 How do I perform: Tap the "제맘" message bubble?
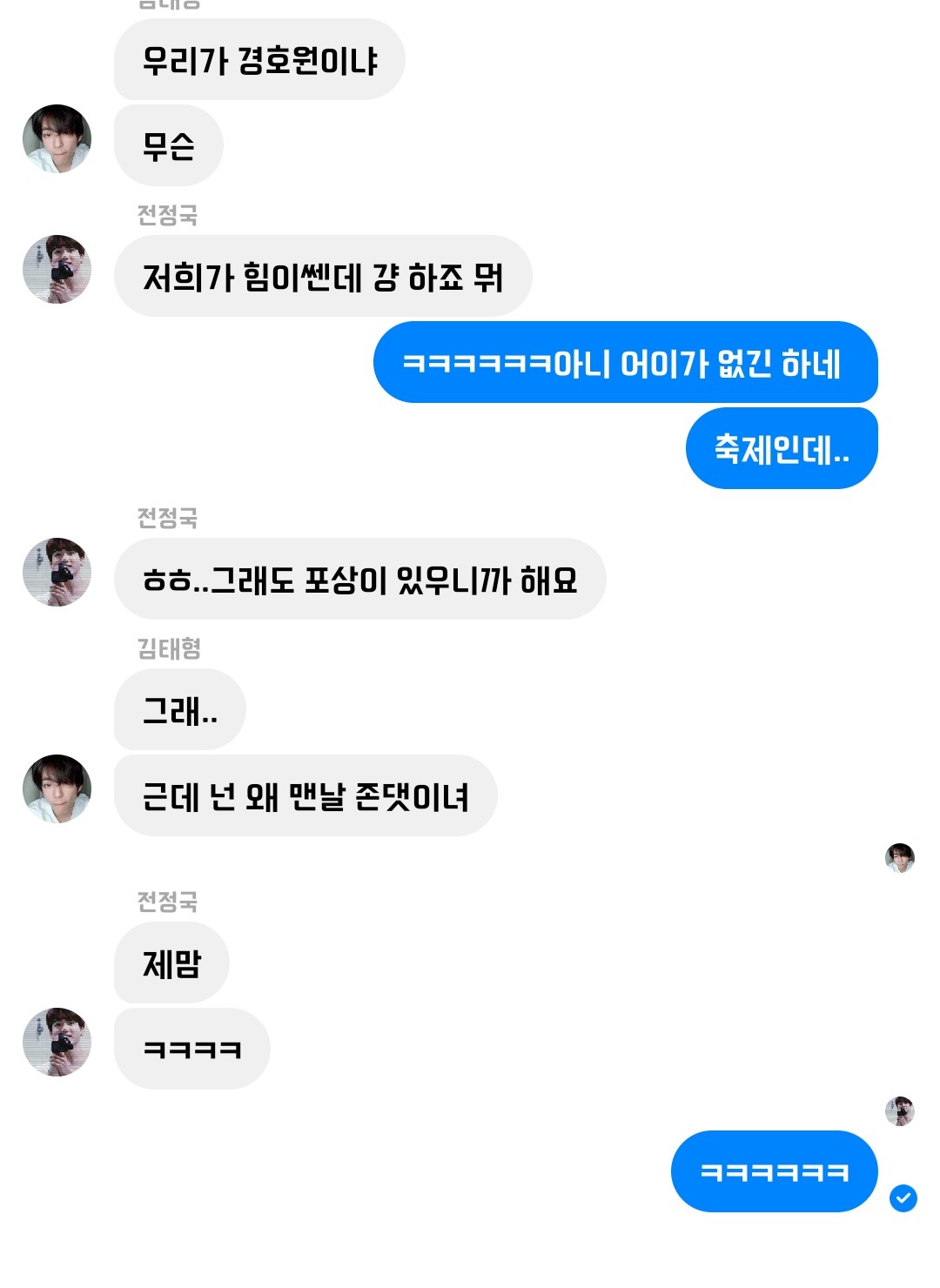171,963
